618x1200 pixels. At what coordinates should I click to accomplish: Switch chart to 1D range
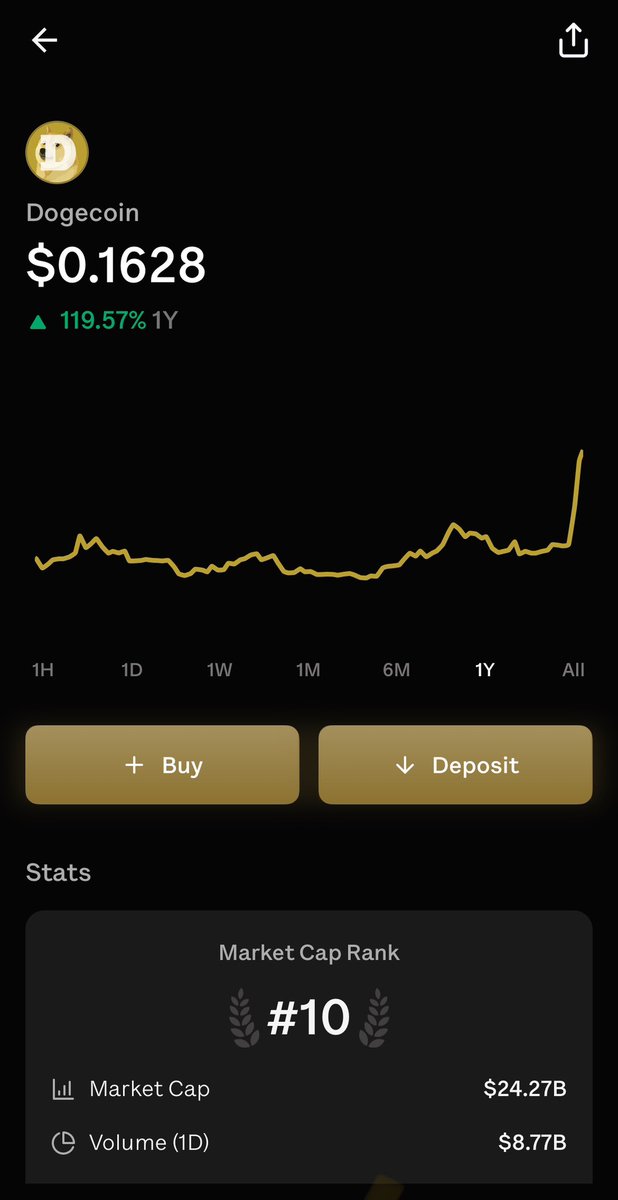coord(131,670)
